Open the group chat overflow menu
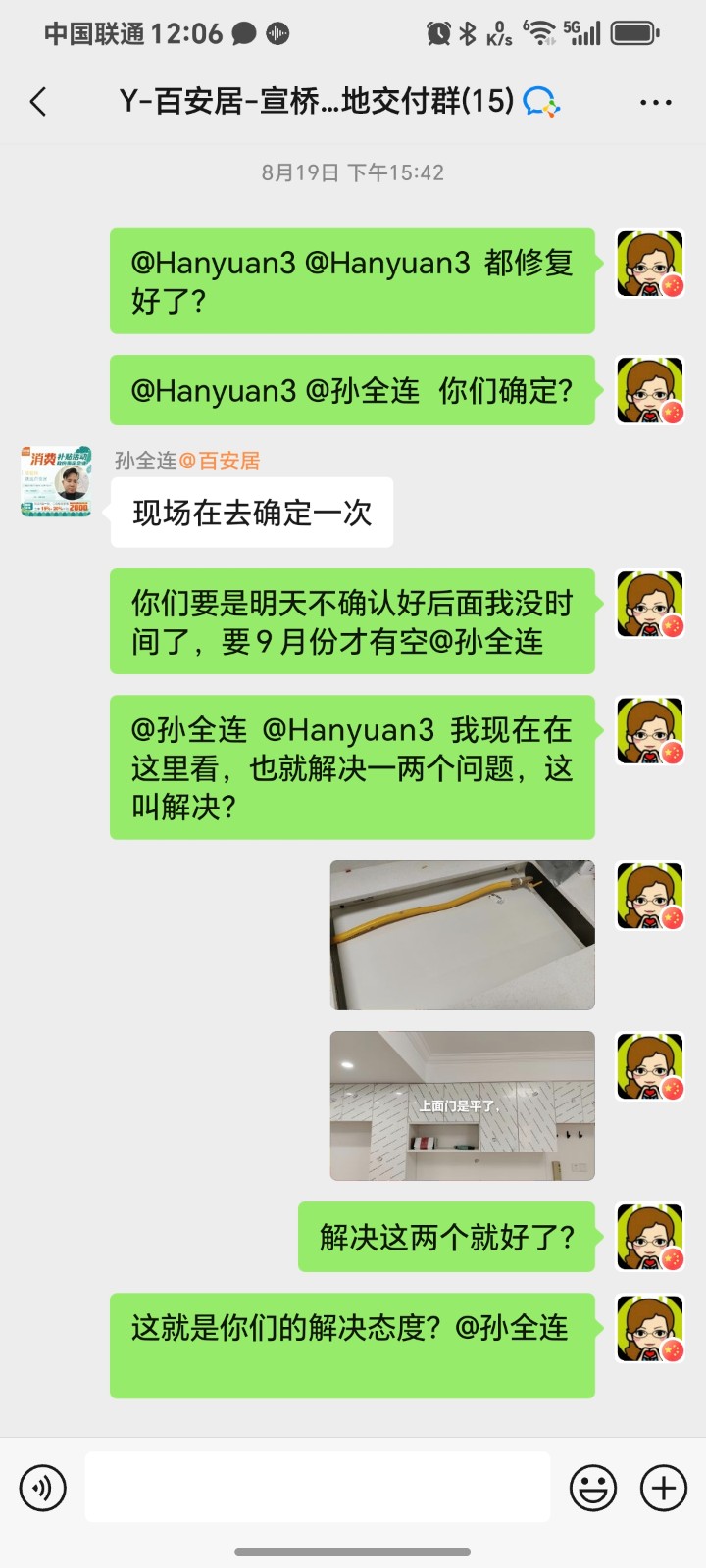 (x=655, y=102)
